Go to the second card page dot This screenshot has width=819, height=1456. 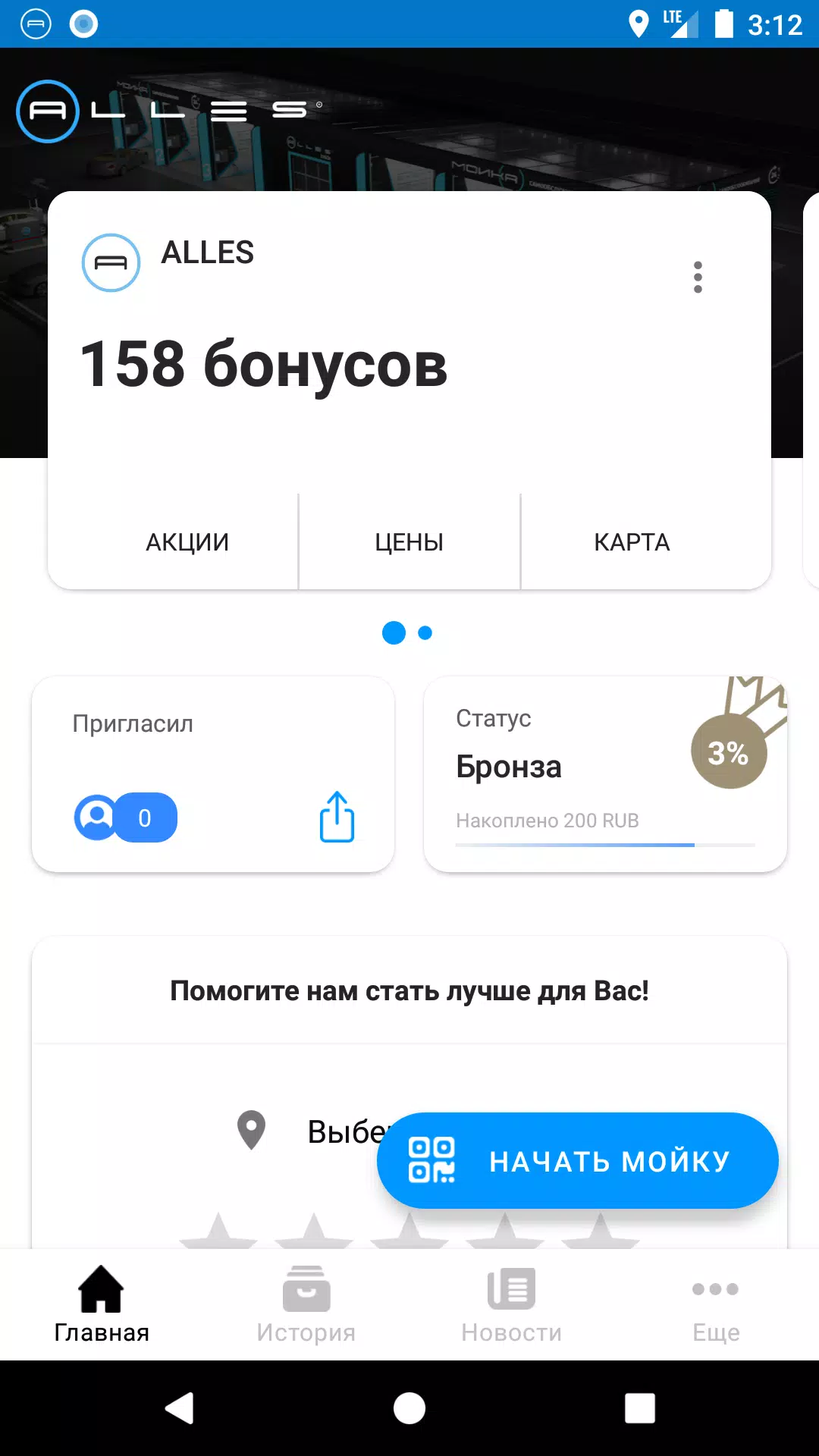pyautogui.click(x=425, y=632)
